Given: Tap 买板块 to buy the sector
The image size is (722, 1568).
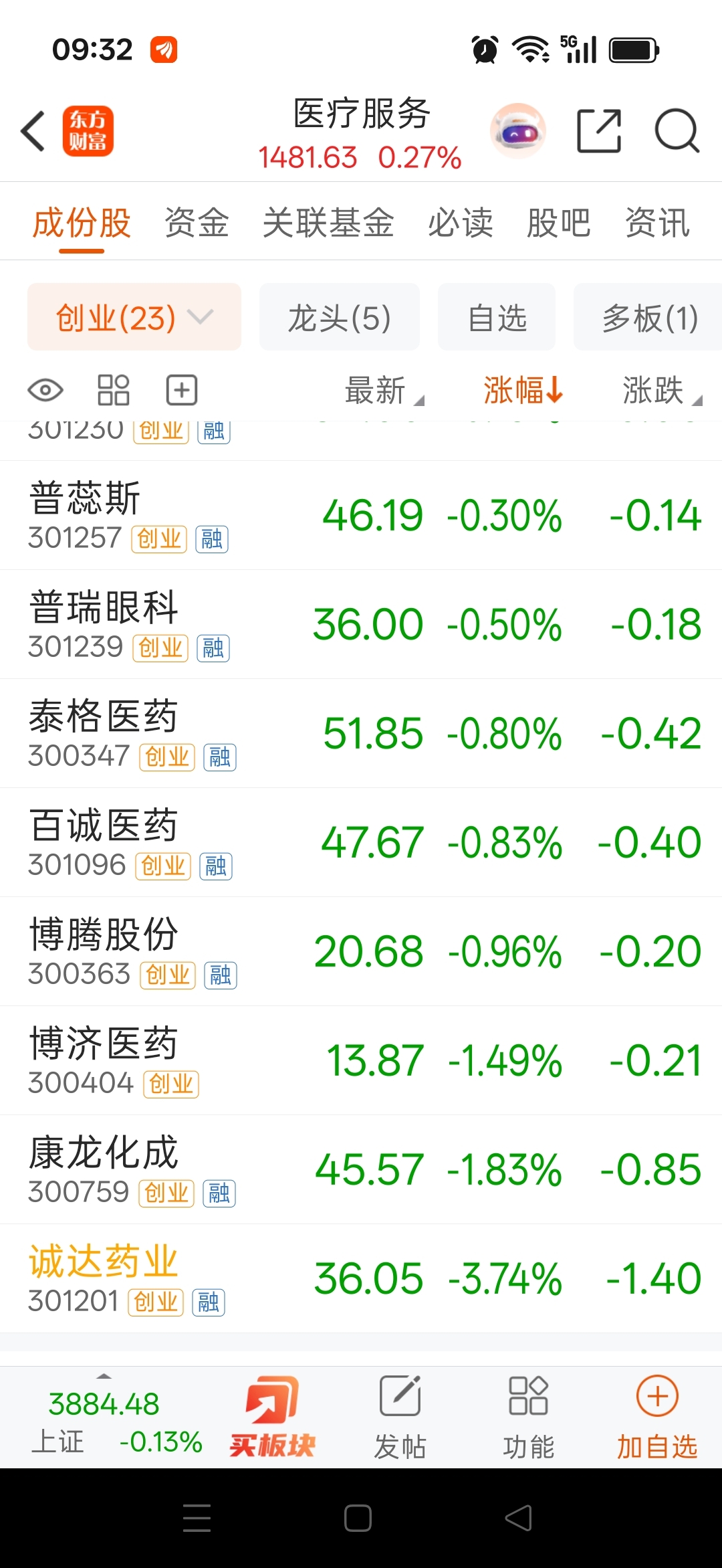Looking at the screenshot, I should coord(272,1417).
